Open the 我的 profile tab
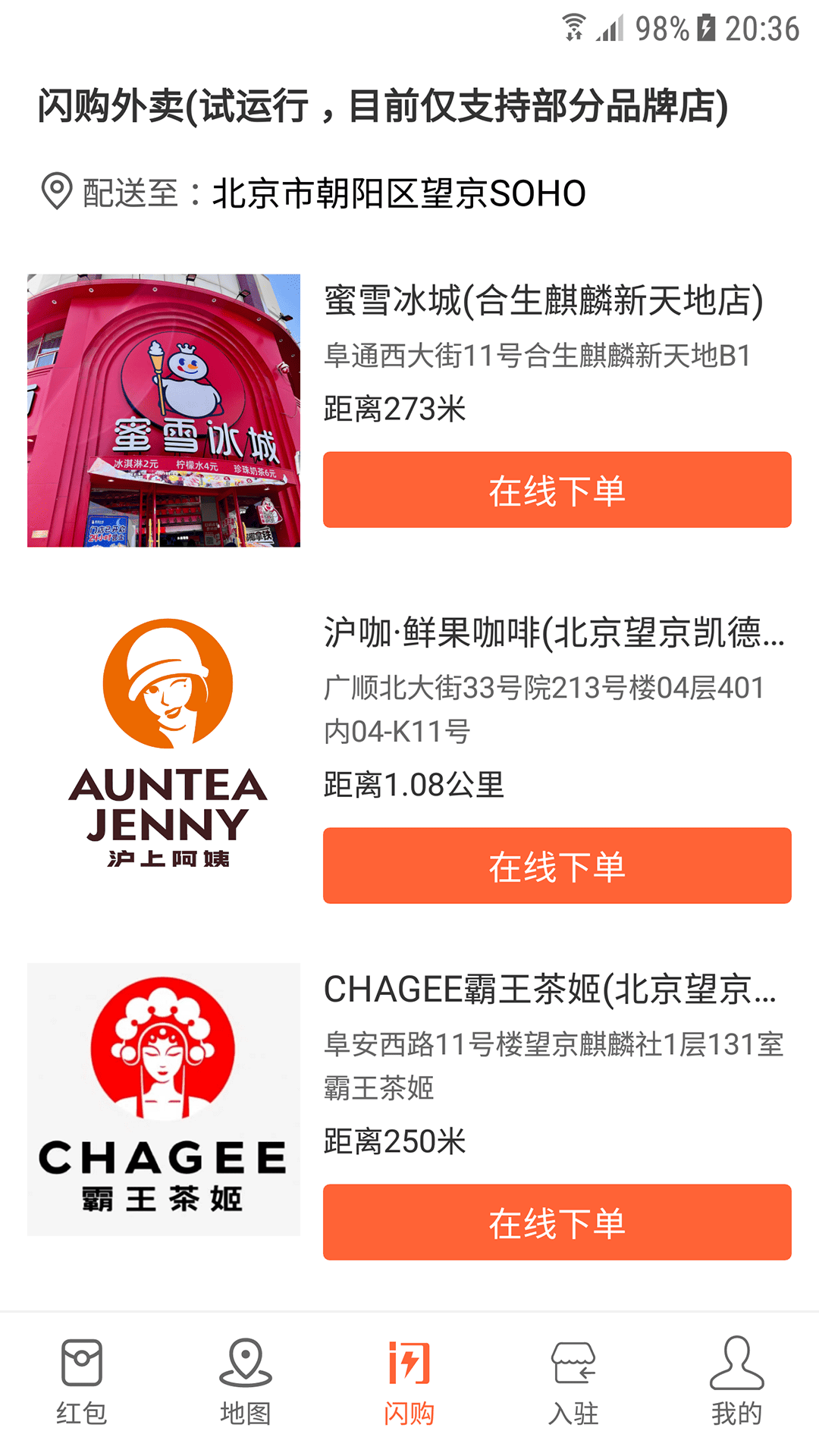 click(x=736, y=1382)
